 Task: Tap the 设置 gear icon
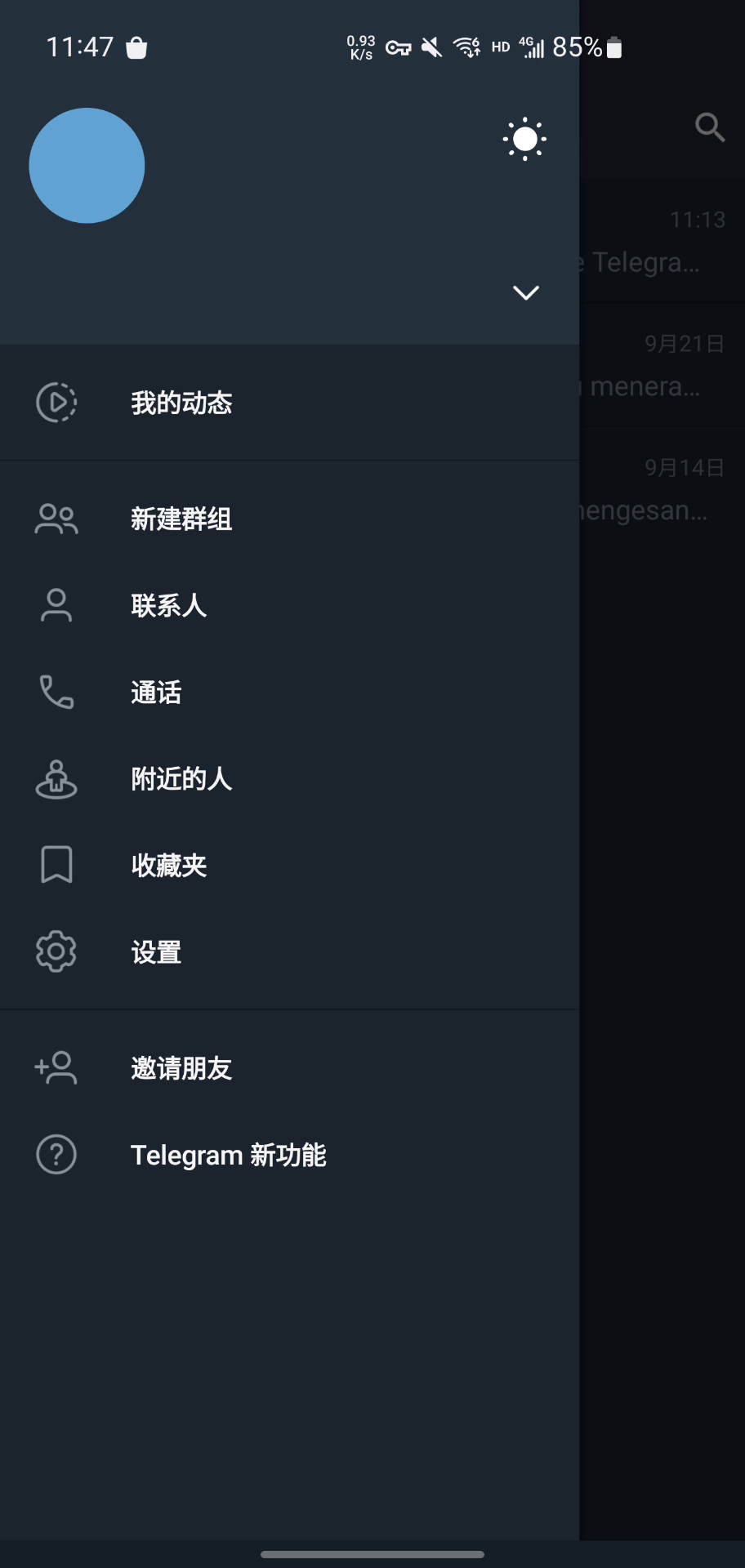(56, 951)
